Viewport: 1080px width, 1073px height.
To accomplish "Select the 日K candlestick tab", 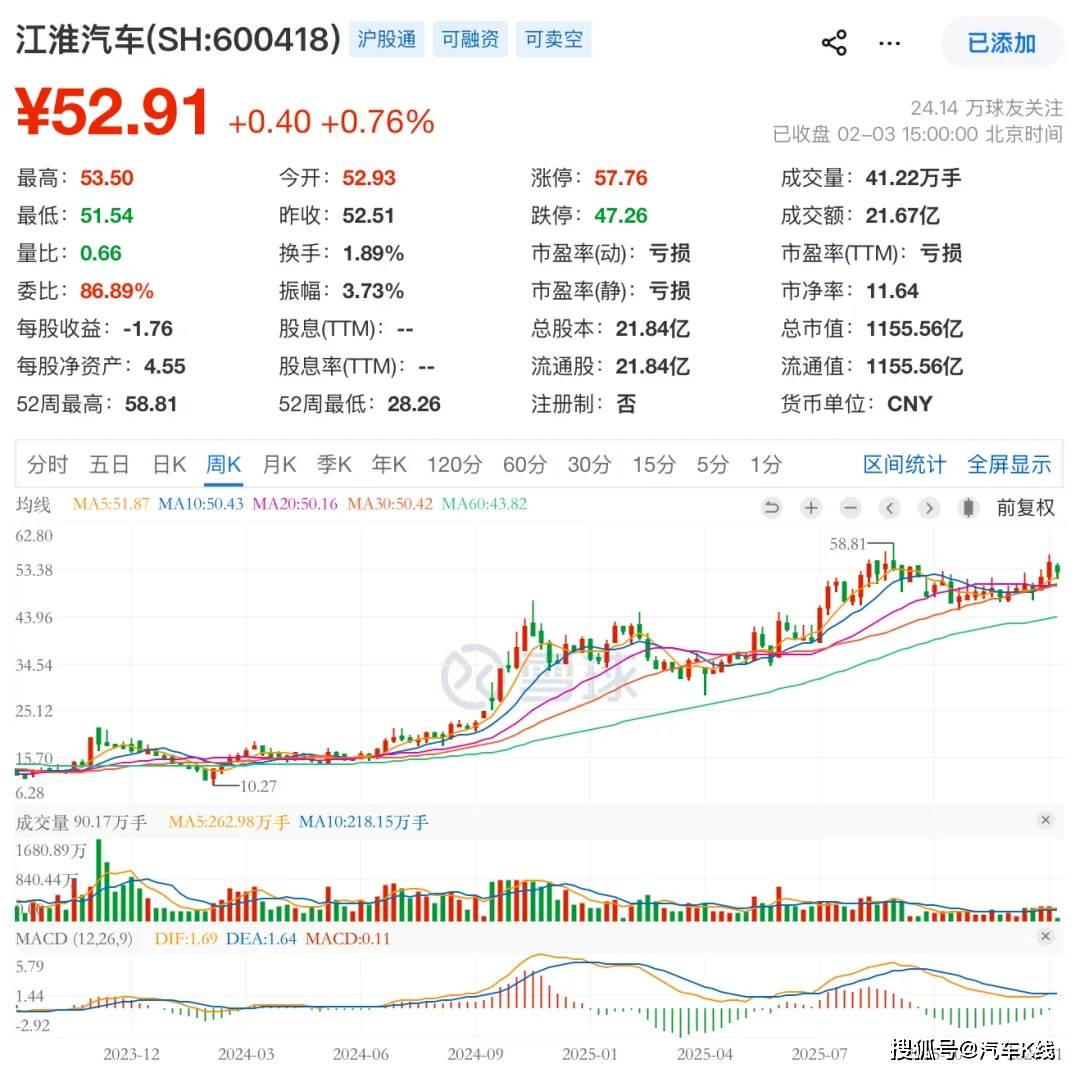I will click(x=169, y=464).
